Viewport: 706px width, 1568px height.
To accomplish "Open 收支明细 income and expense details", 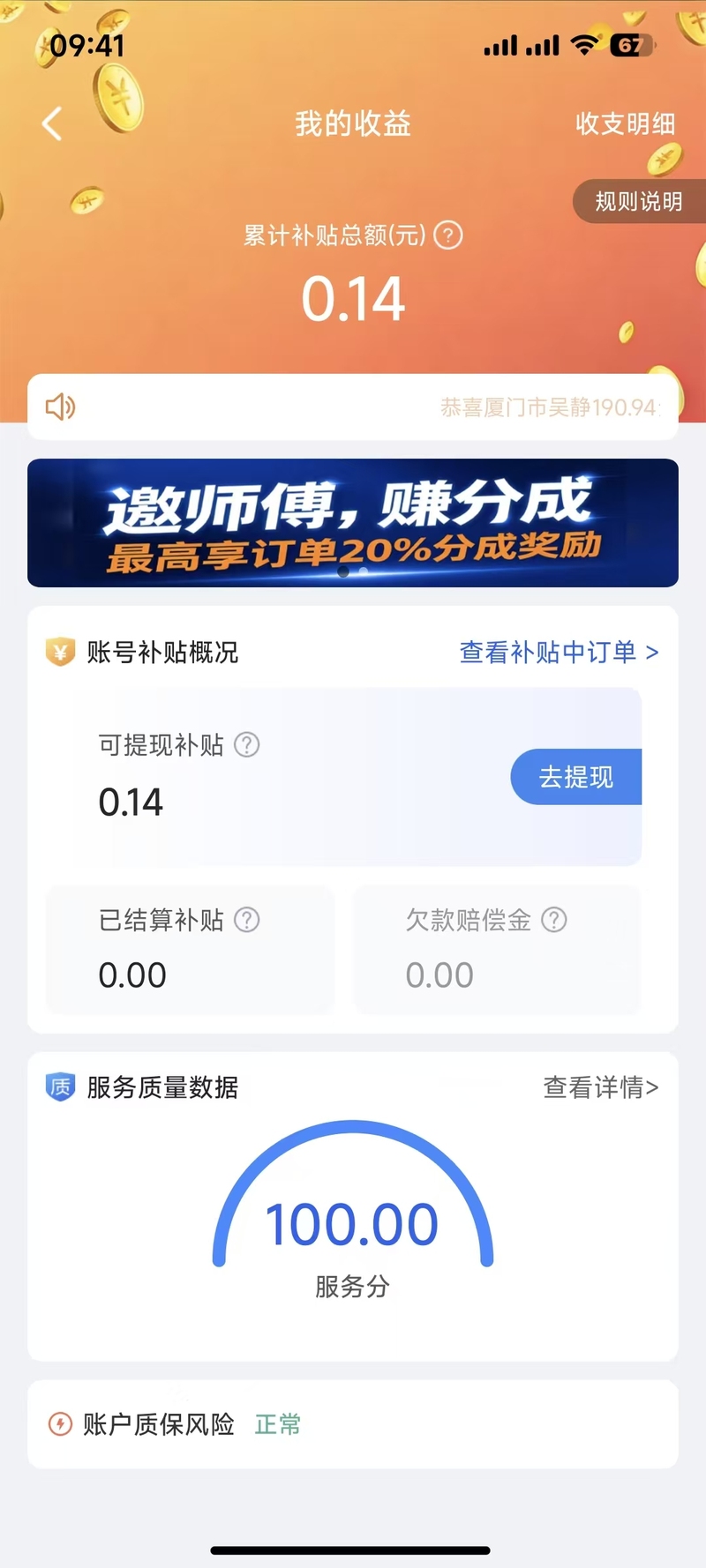I will click(x=625, y=123).
